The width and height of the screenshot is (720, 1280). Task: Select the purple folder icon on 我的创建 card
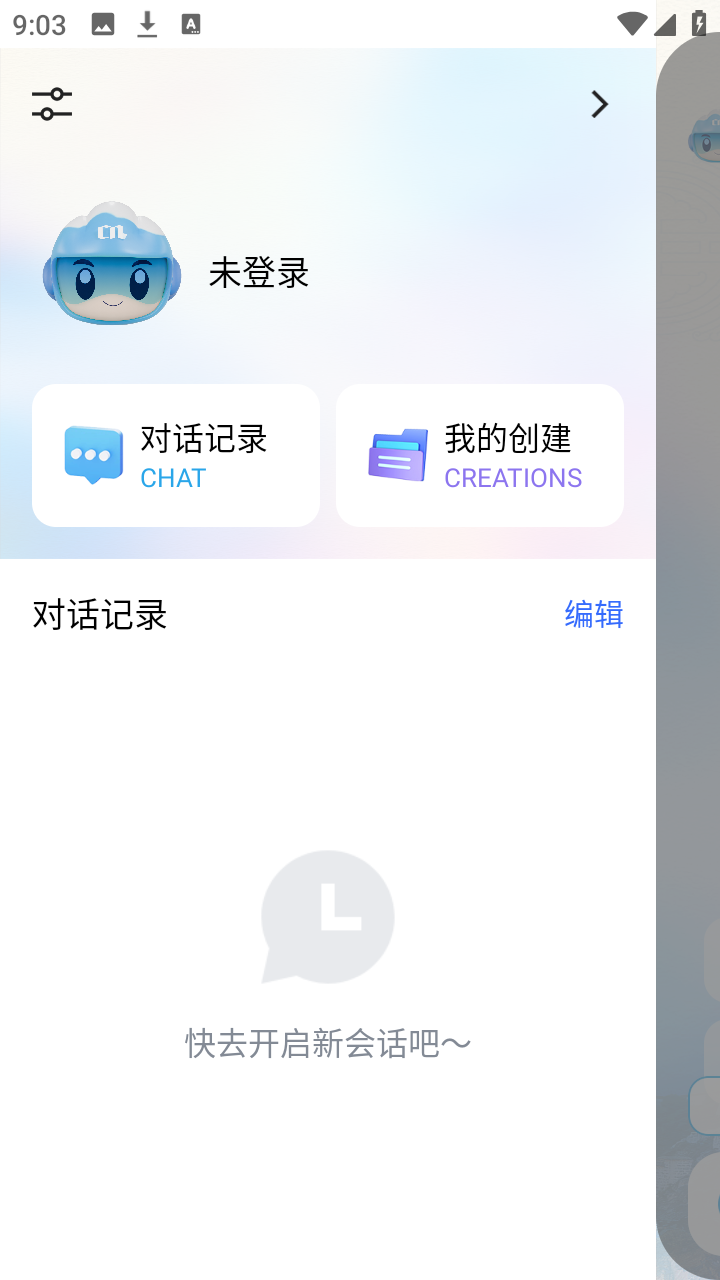click(x=397, y=453)
